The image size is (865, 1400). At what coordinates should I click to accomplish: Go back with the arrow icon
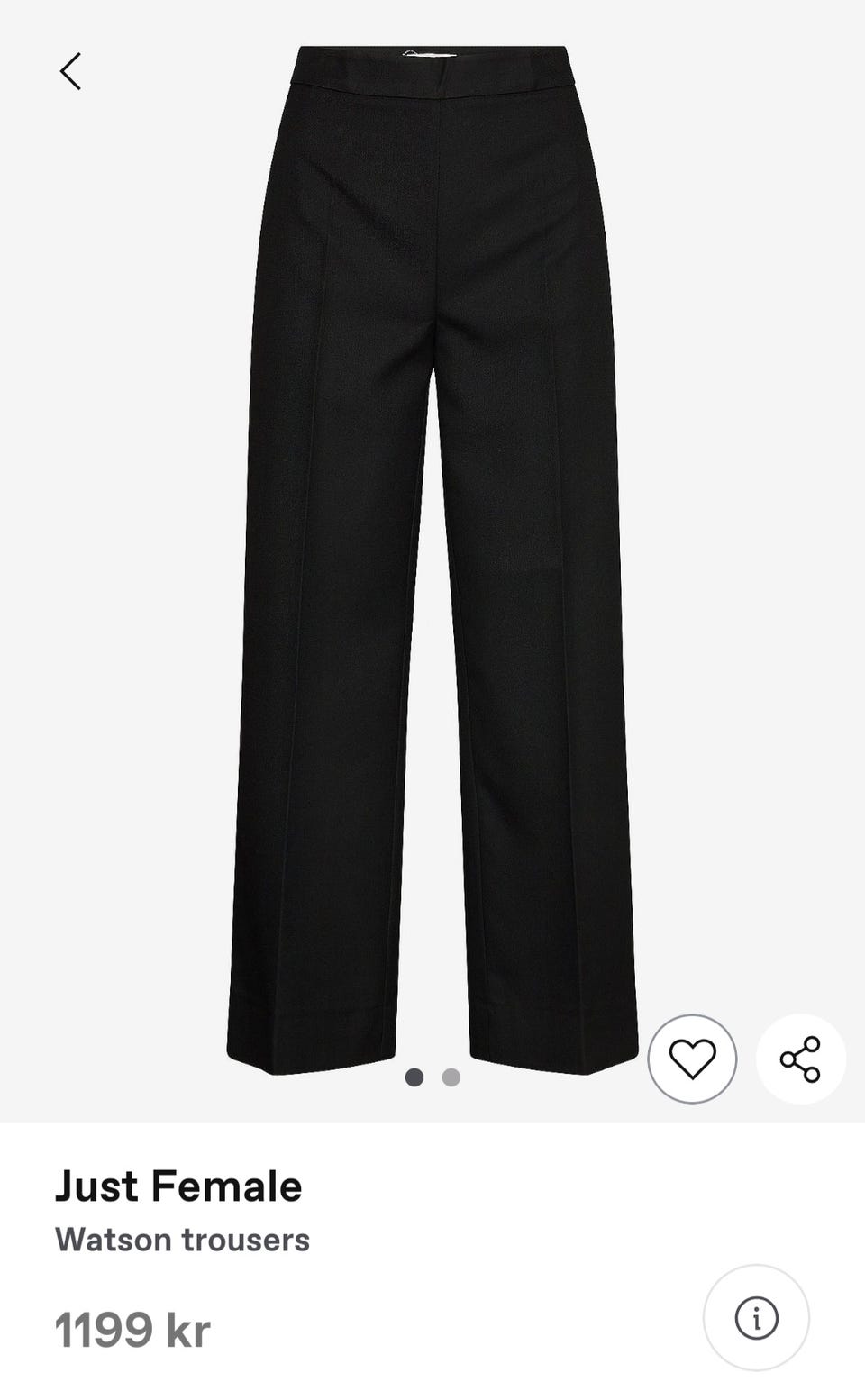pos(70,71)
